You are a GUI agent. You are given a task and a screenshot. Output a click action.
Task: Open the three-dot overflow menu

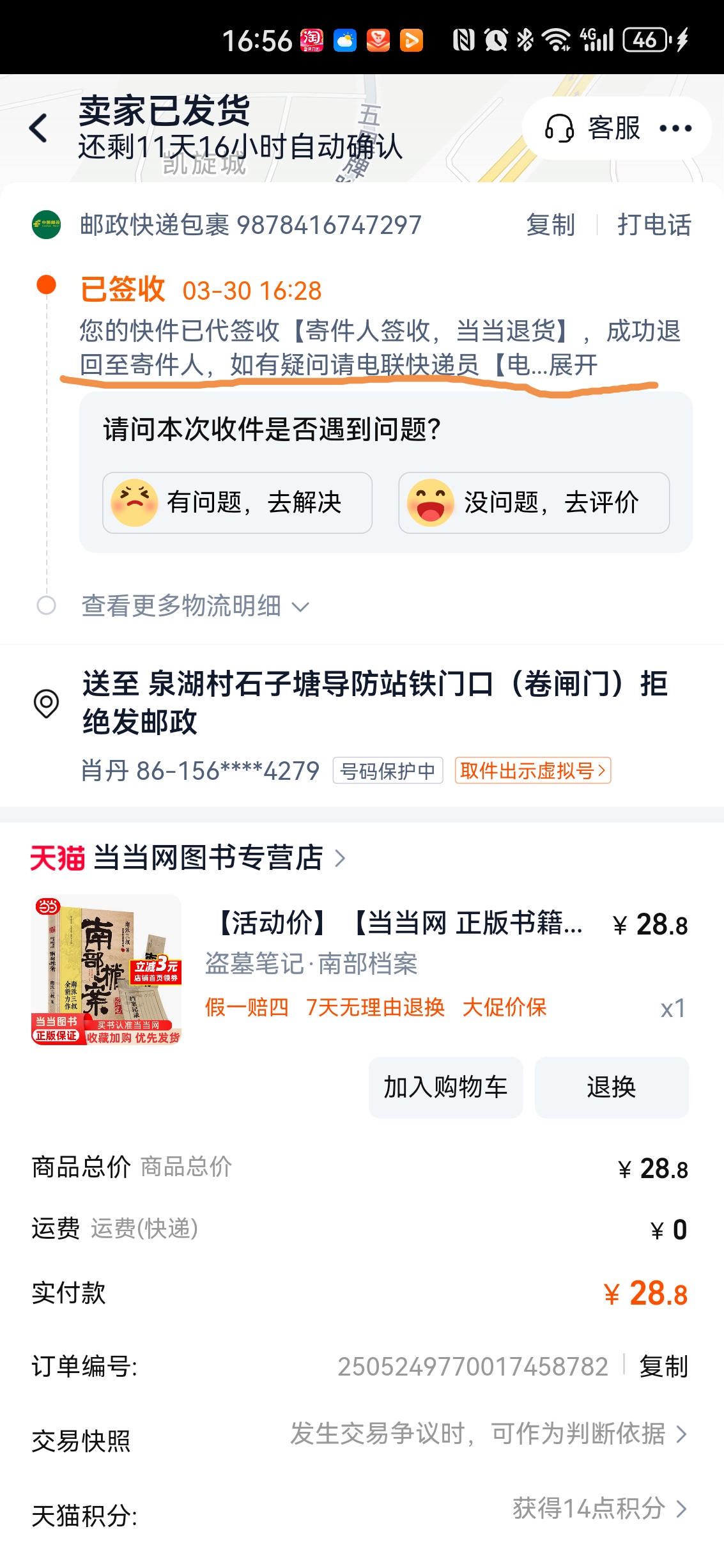675,128
